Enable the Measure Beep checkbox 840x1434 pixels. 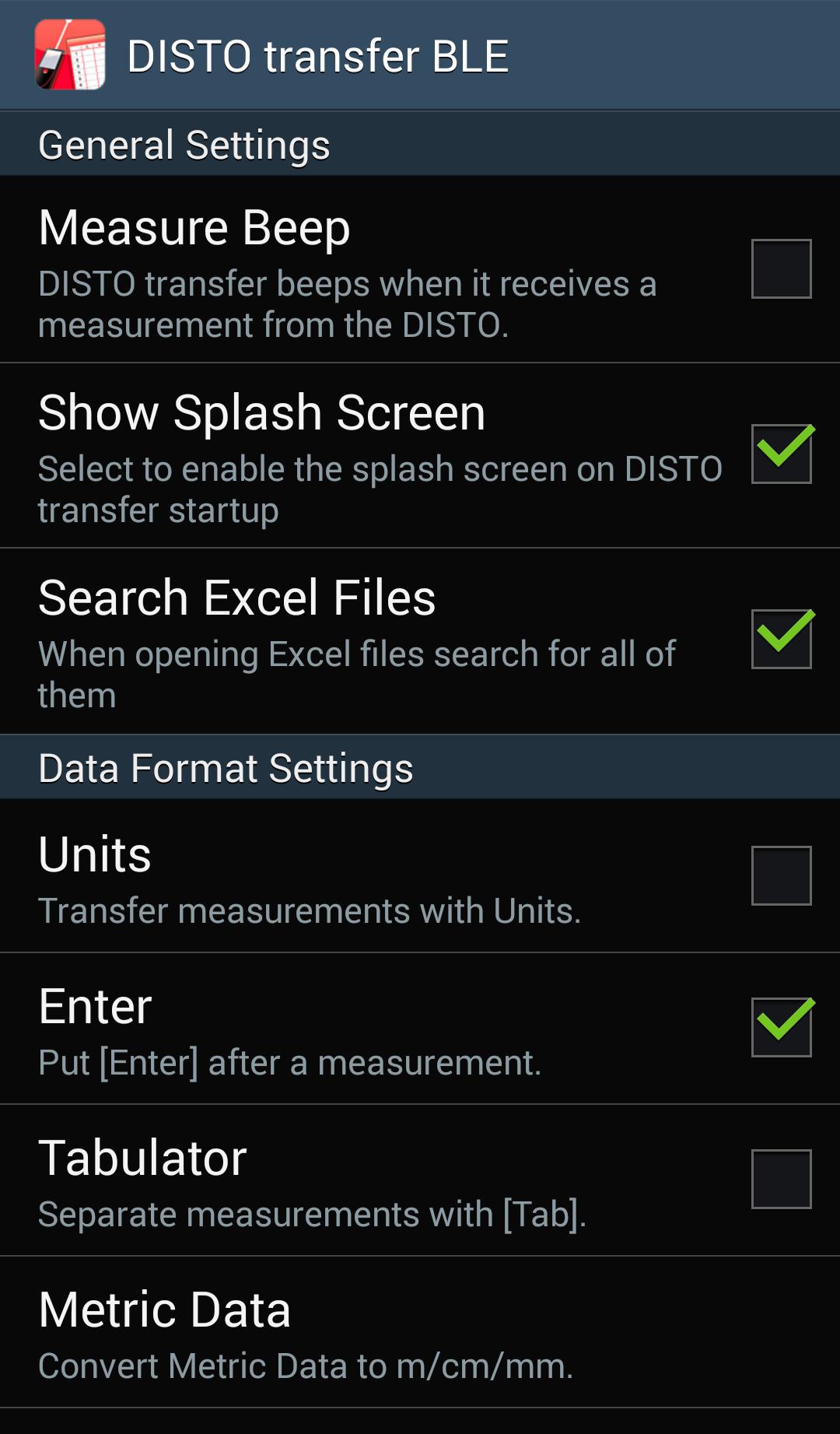781,269
